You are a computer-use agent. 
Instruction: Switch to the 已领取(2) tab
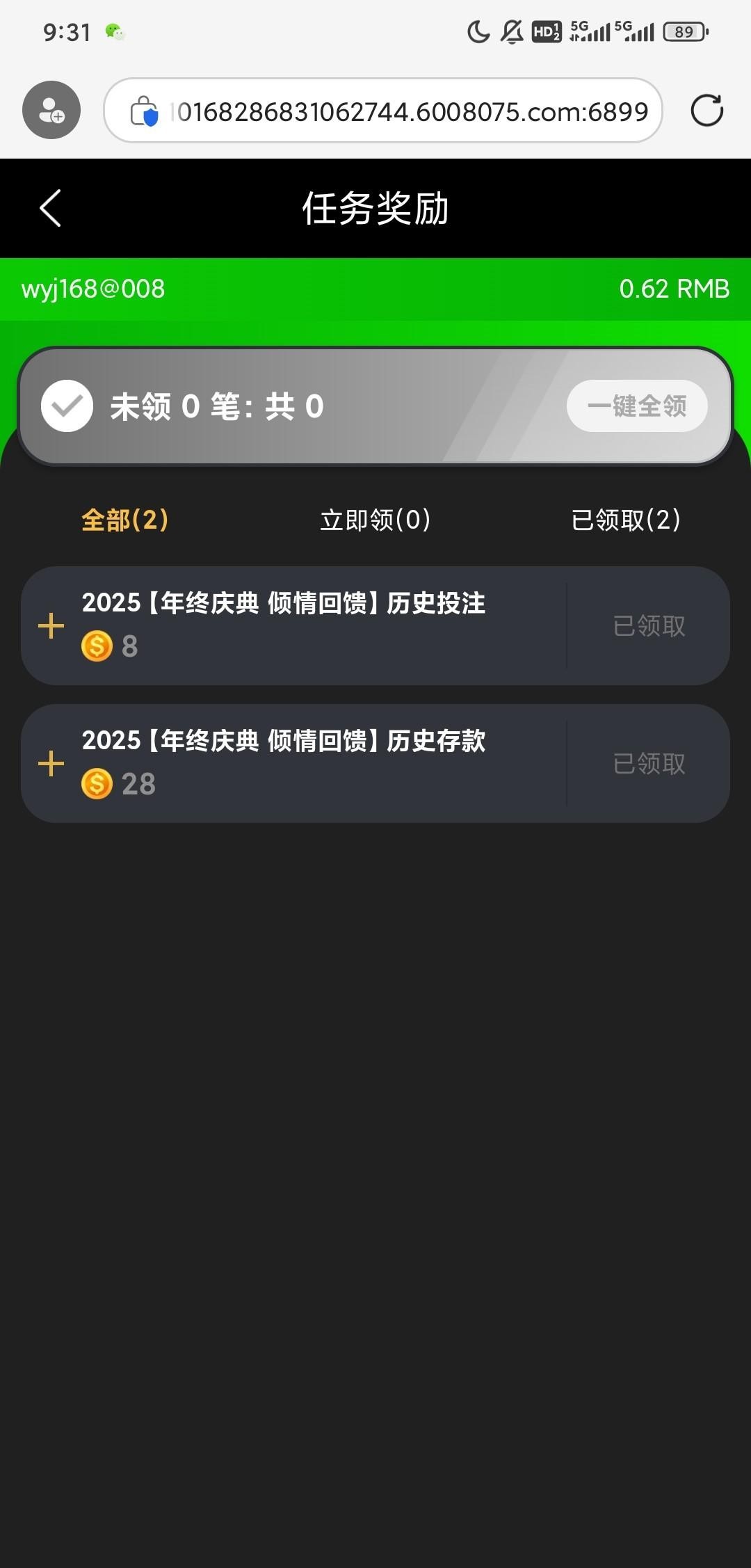pyautogui.click(x=626, y=520)
